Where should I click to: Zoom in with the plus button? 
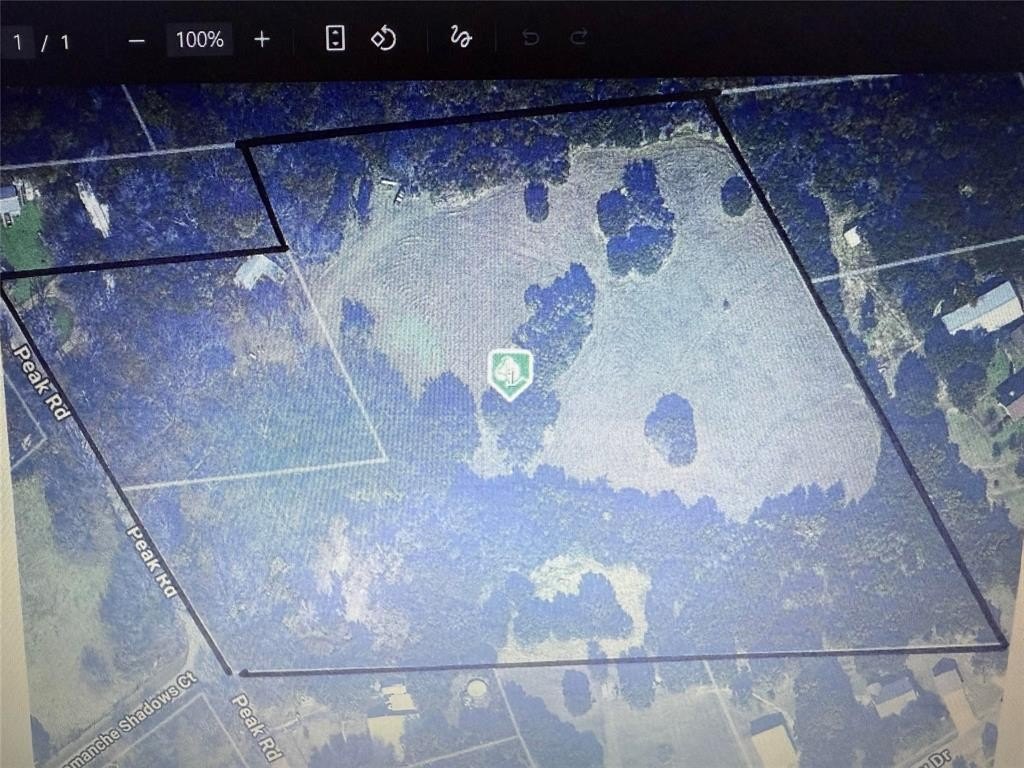click(262, 40)
